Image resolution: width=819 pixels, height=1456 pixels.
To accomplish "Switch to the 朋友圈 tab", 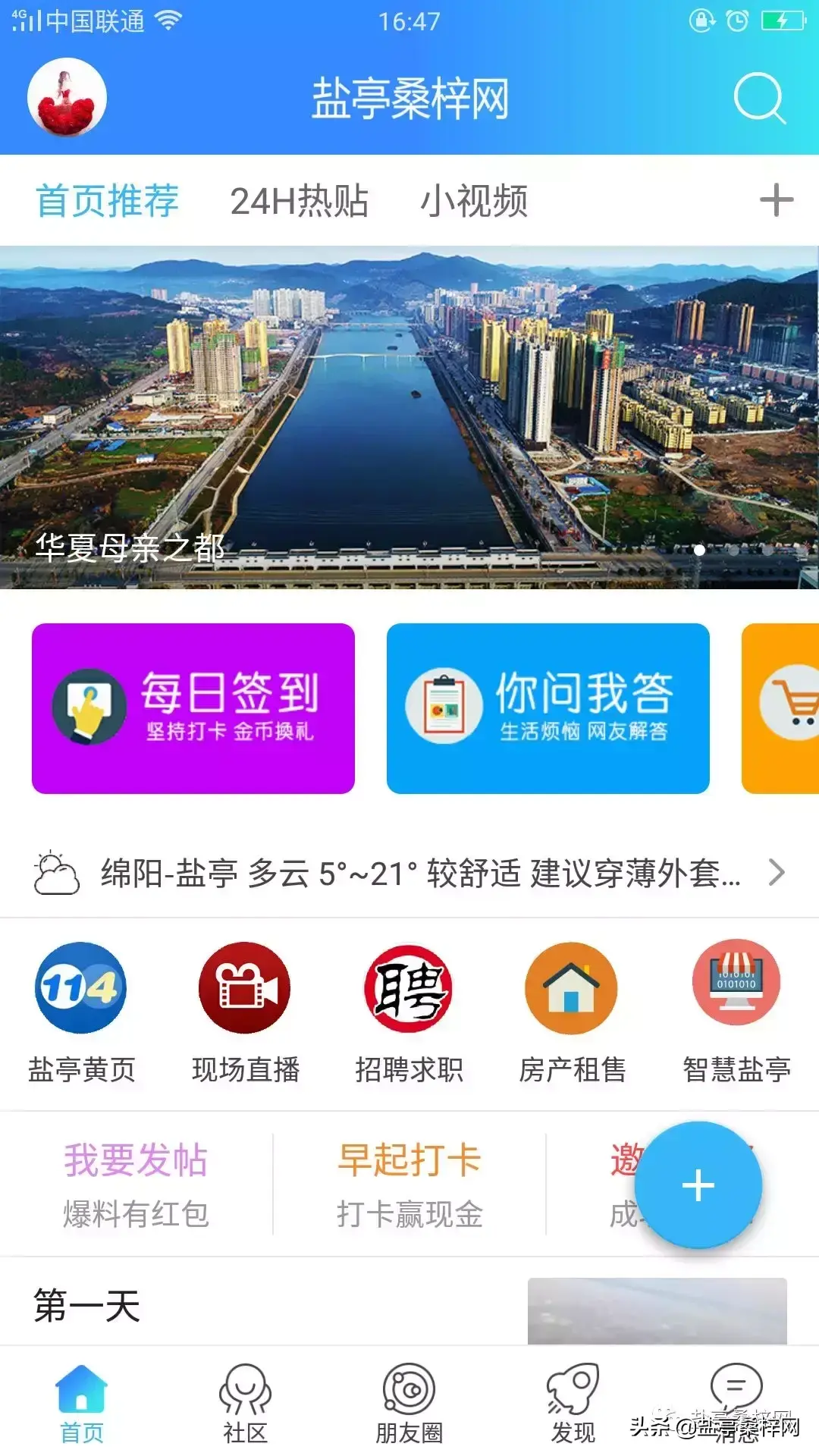I will coord(409,1403).
